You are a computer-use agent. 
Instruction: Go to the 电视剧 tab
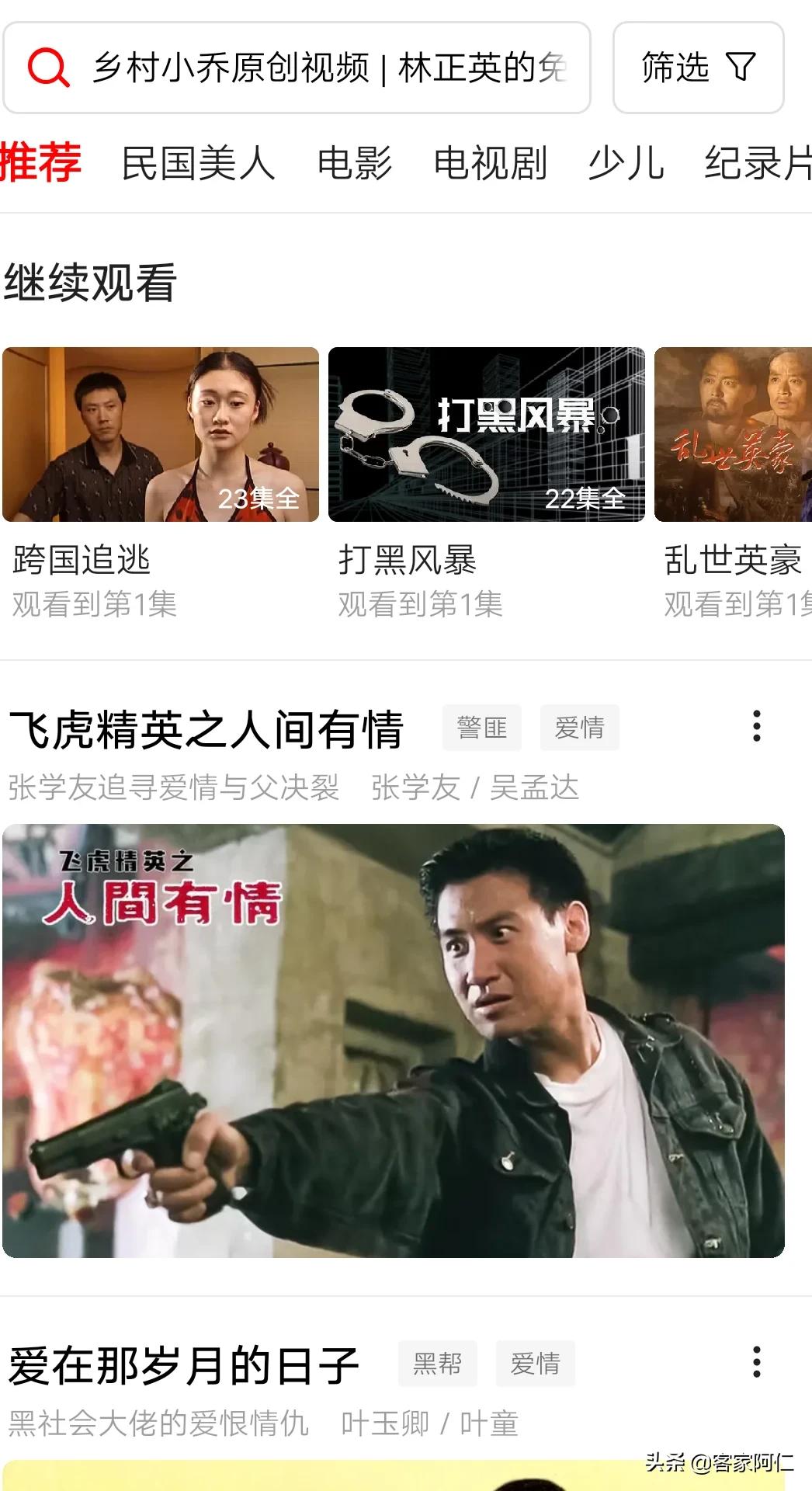491,164
